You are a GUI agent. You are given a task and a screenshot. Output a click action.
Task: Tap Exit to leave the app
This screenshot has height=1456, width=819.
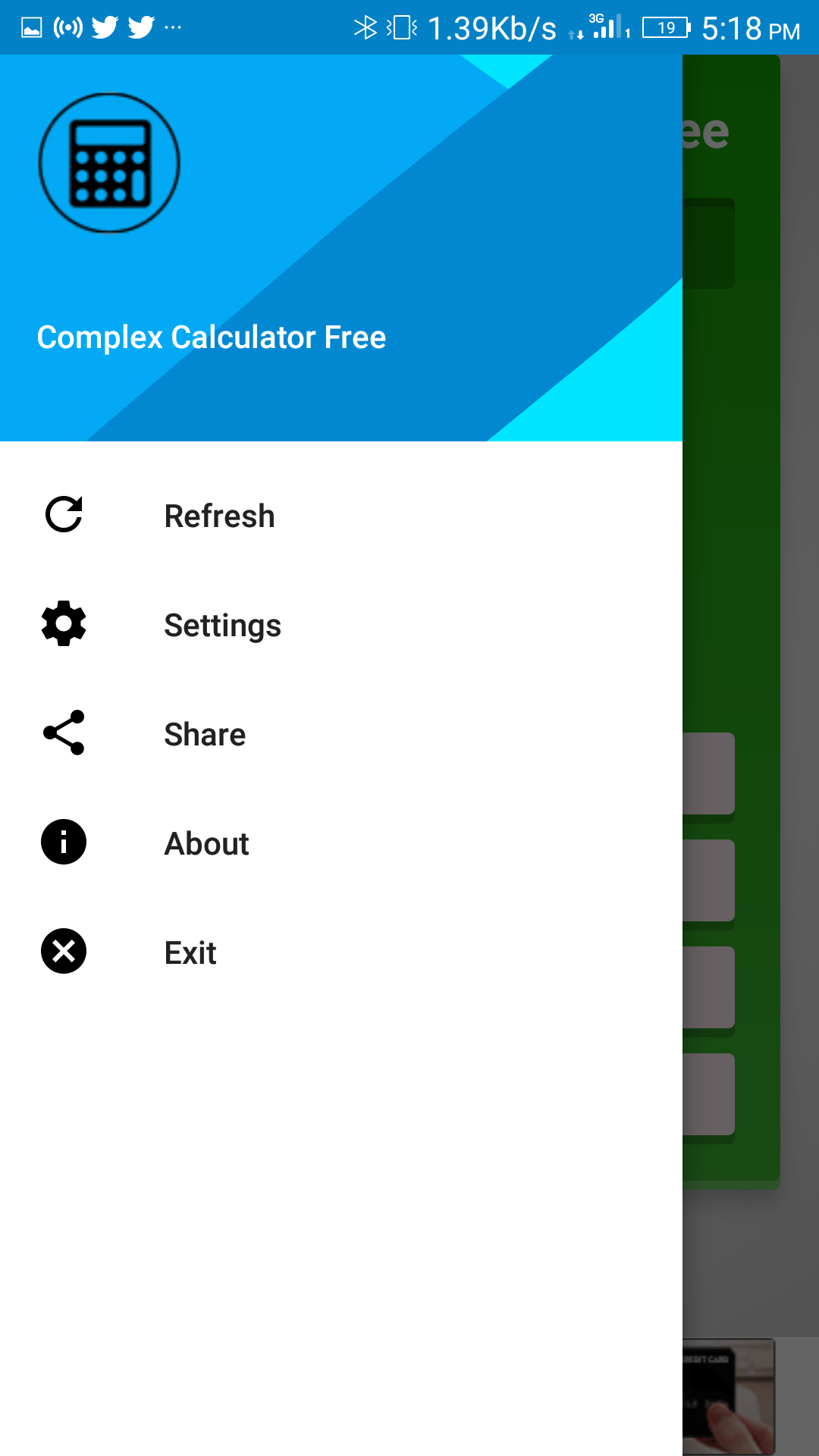click(190, 952)
